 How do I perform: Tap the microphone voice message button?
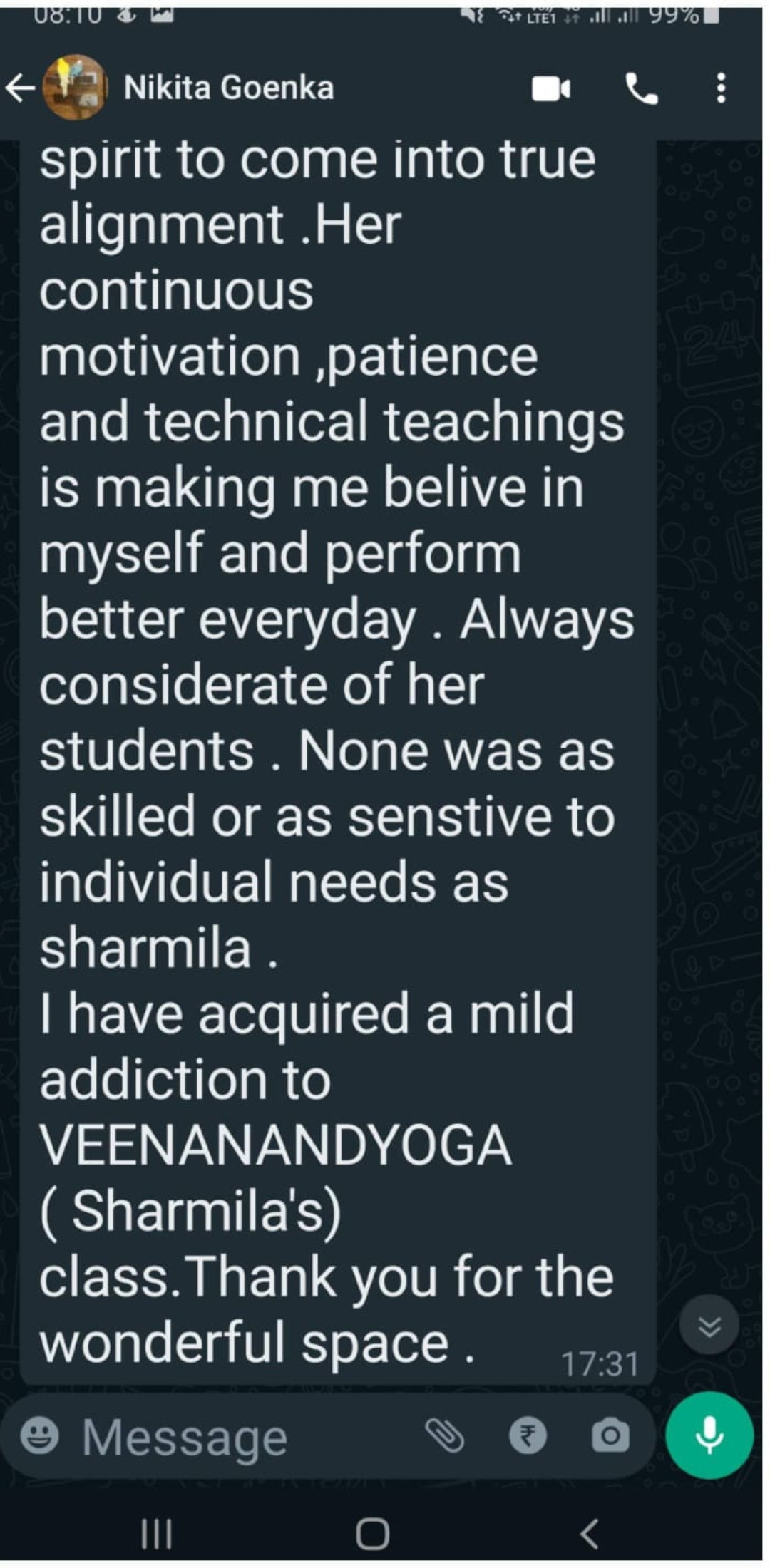[709, 1435]
